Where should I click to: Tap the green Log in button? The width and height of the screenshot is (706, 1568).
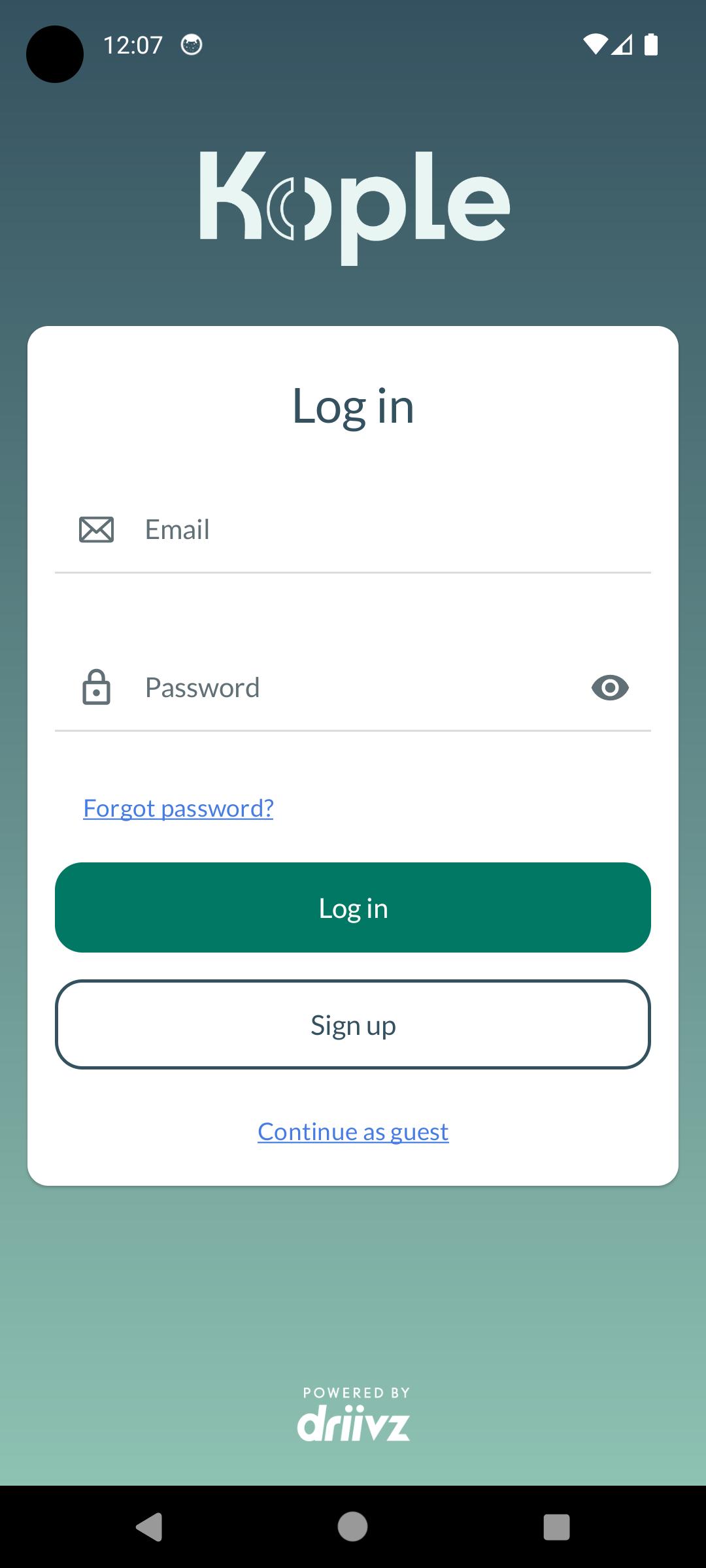[353, 907]
